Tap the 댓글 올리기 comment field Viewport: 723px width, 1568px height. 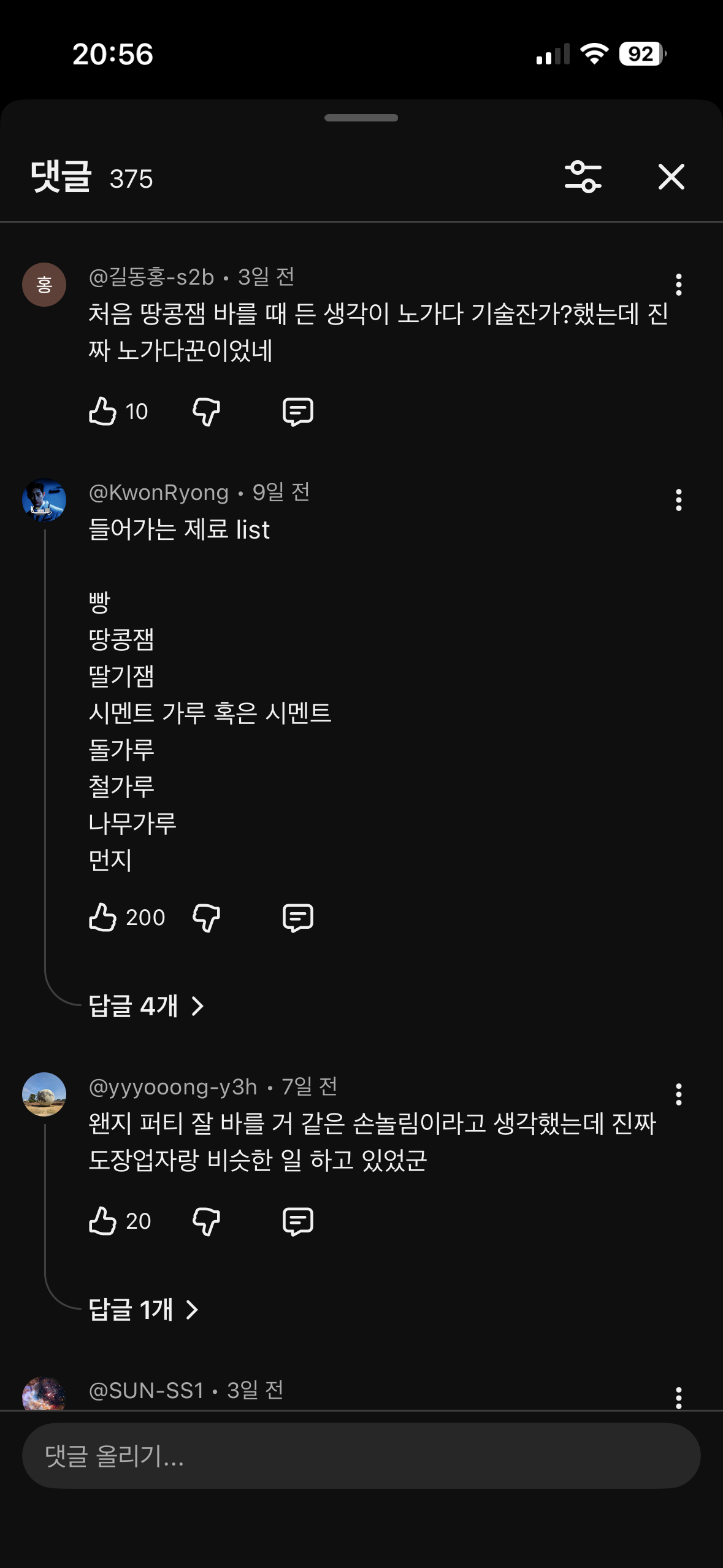[x=361, y=1456]
